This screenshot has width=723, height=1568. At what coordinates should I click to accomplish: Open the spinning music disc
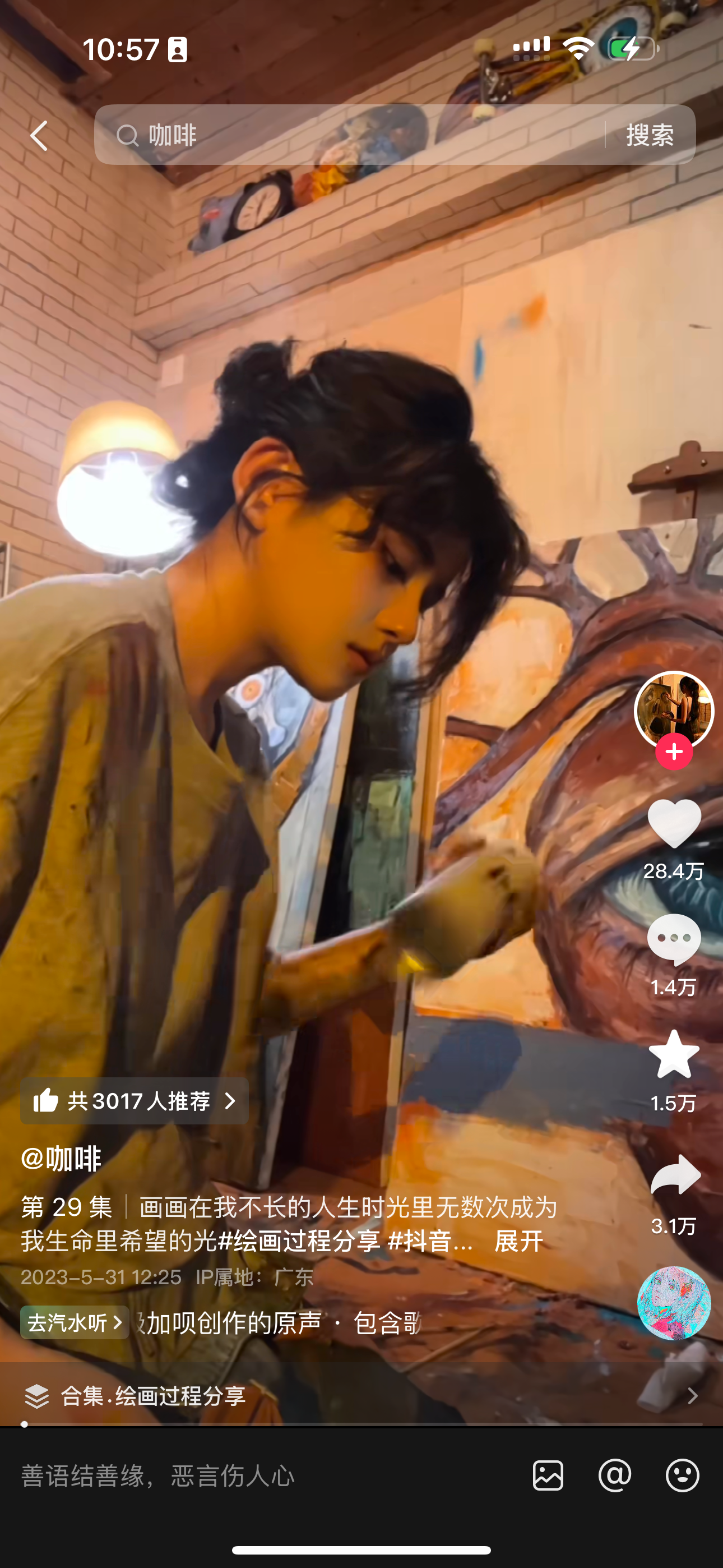pos(674,1303)
